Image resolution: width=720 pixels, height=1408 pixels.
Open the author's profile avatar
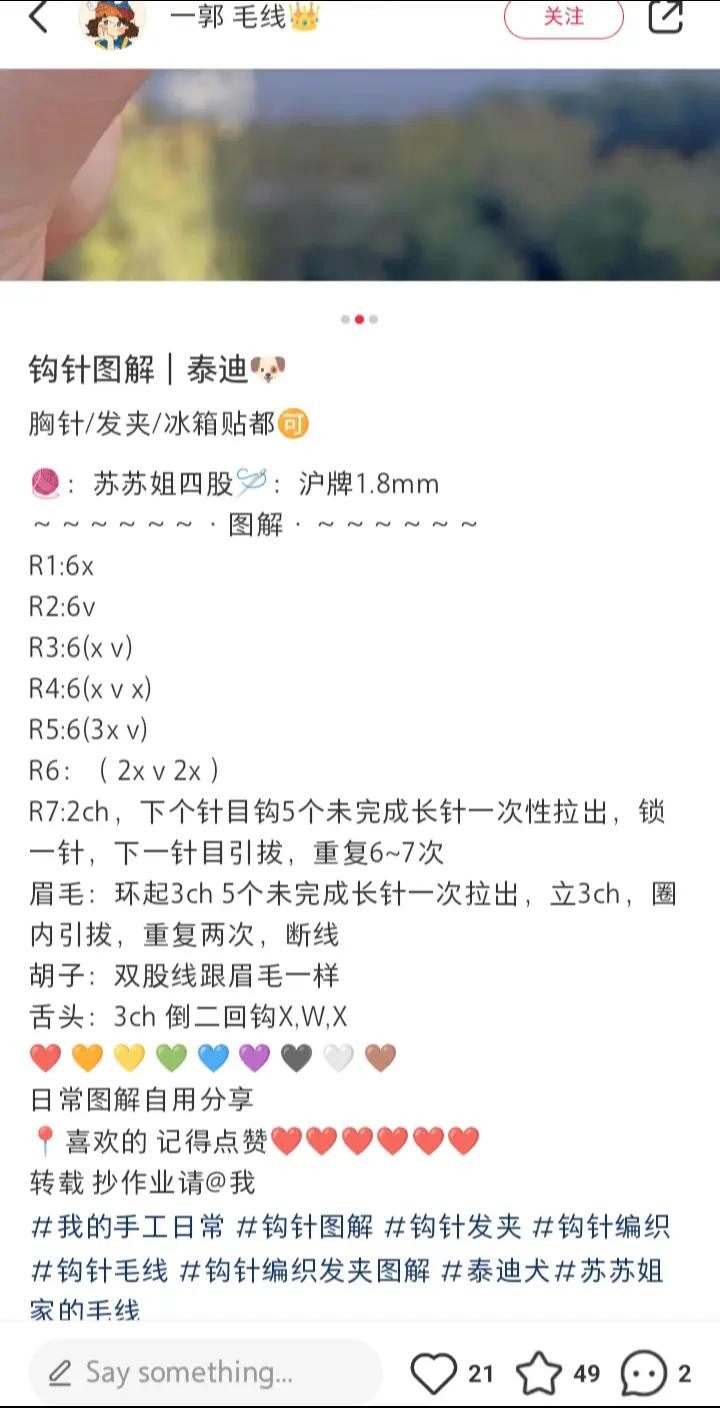[x=112, y=20]
